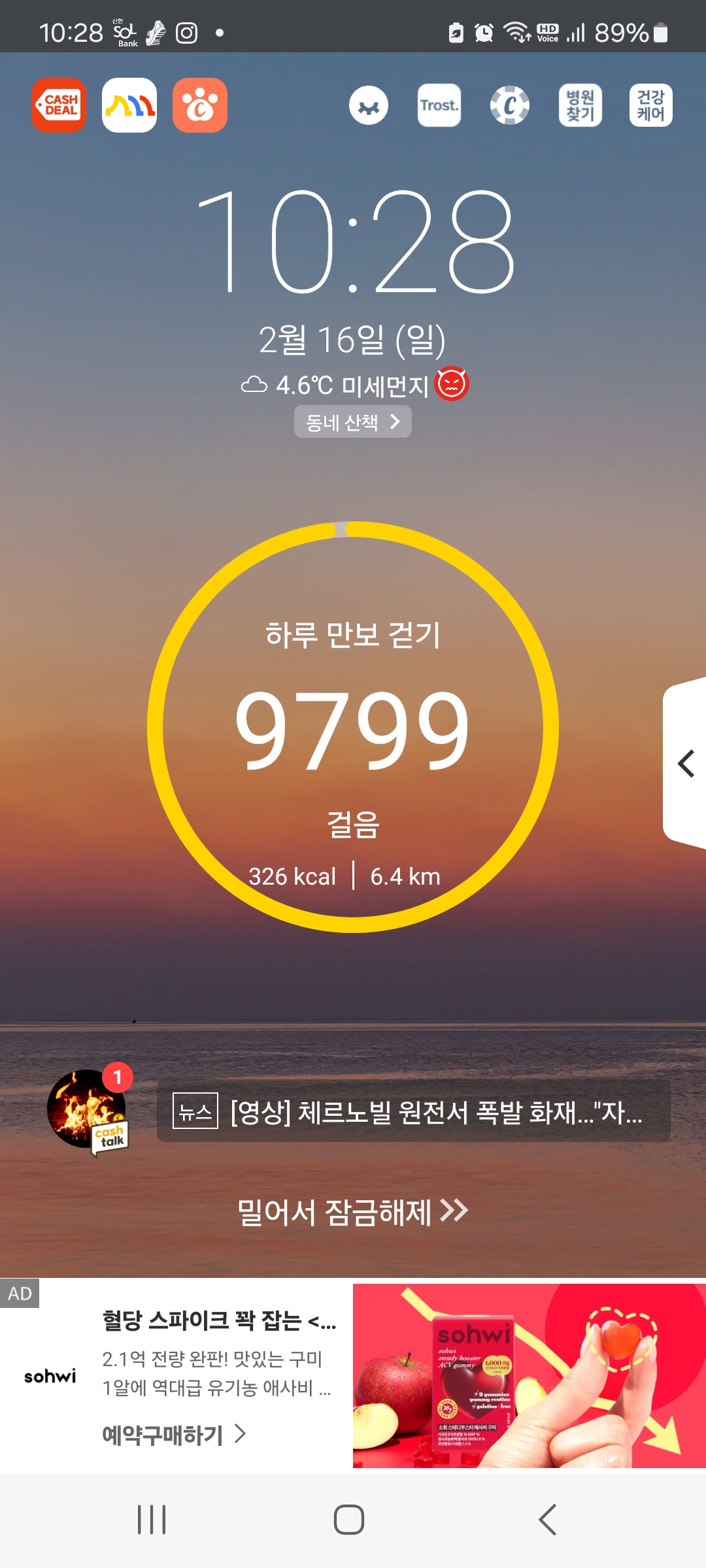Open the Trost shortcut
The width and height of the screenshot is (706, 1568).
pyautogui.click(x=439, y=105)
